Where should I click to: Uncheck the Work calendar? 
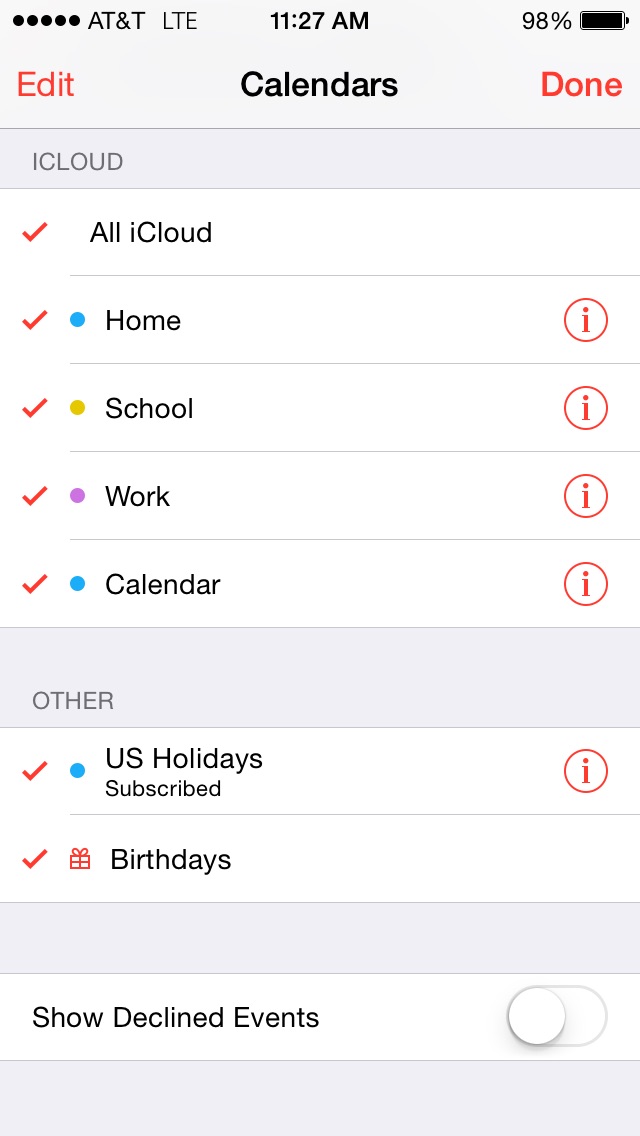point(320,496)
